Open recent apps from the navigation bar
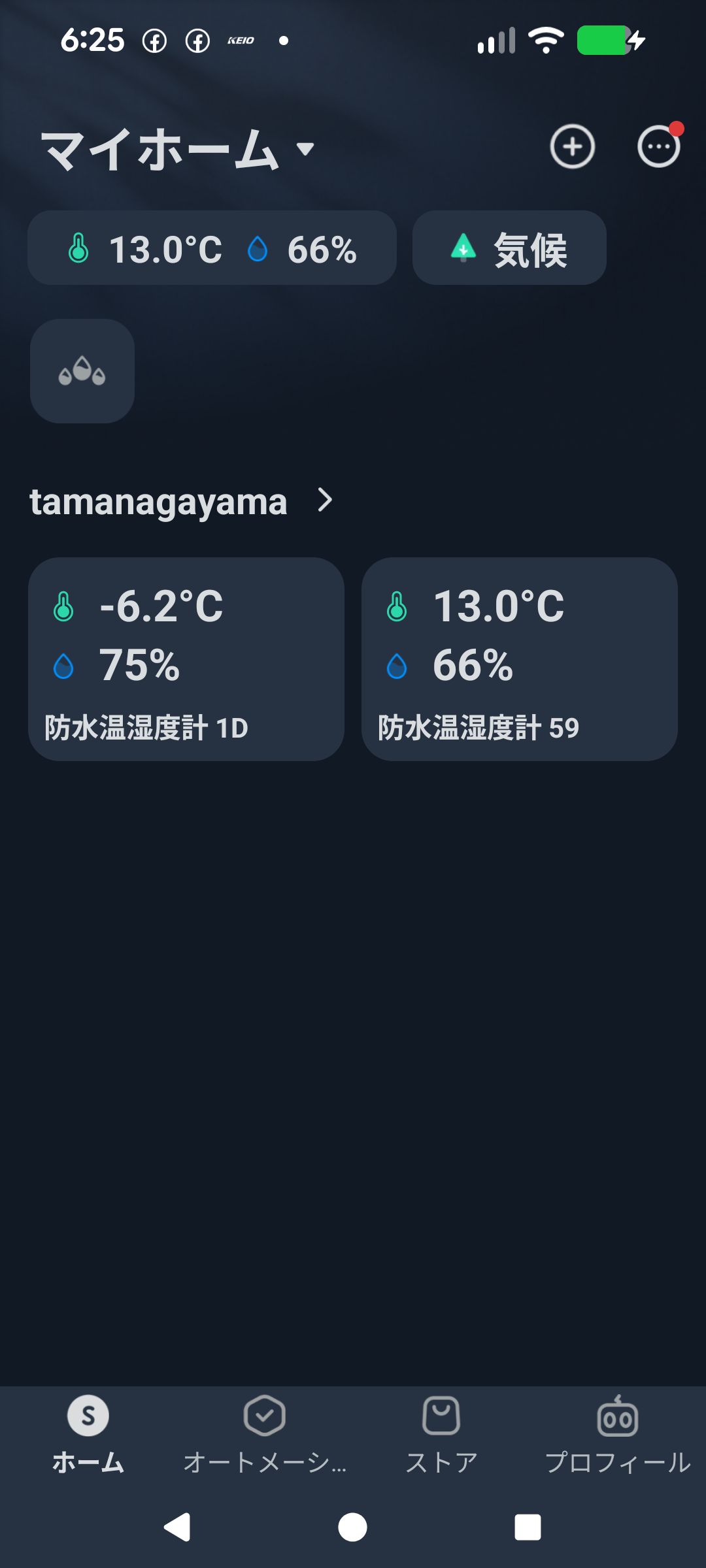The width and height of the screenshot is (706, 1568). [528, 1527]
